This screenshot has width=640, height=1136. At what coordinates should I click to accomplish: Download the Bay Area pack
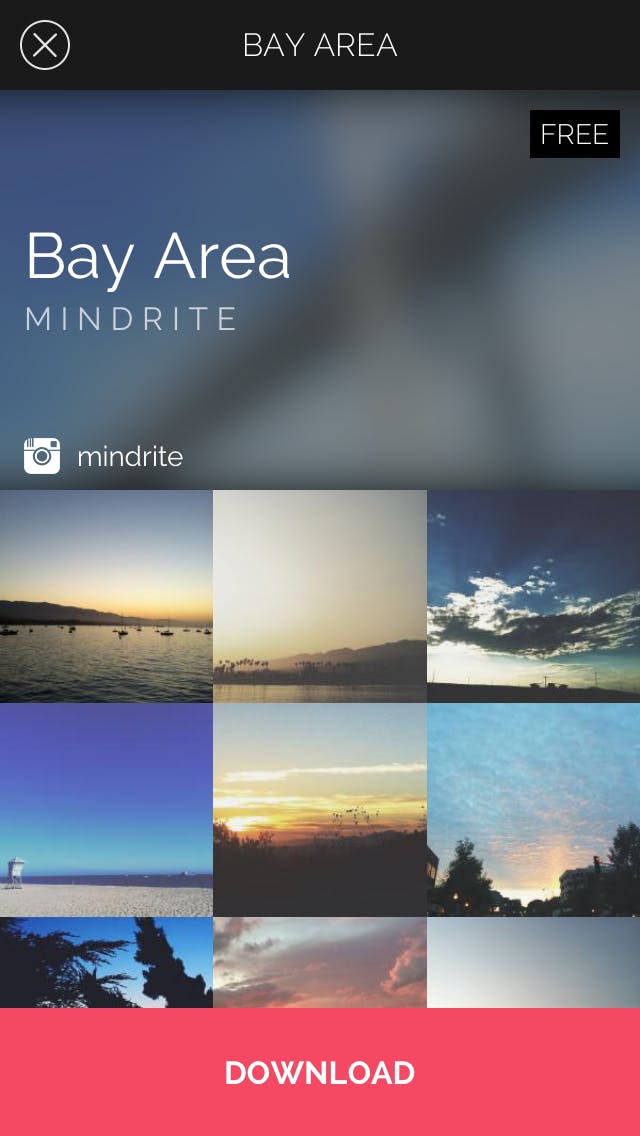[320, 1072]
